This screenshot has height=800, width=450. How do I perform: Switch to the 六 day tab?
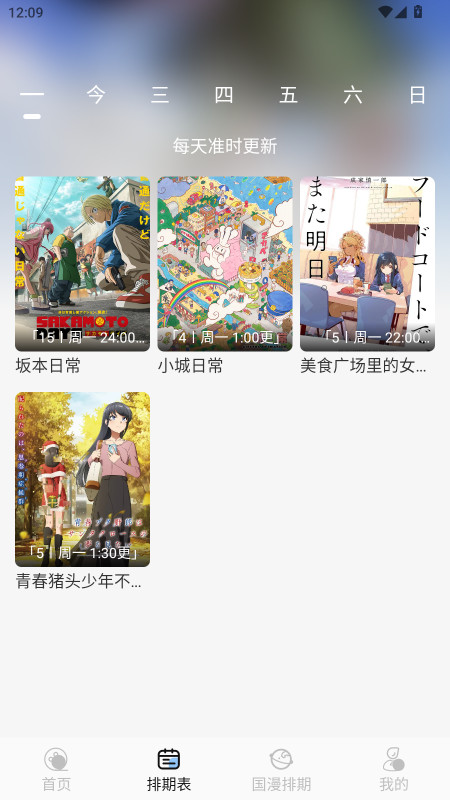pyautogui.click(x=353, y=95)
